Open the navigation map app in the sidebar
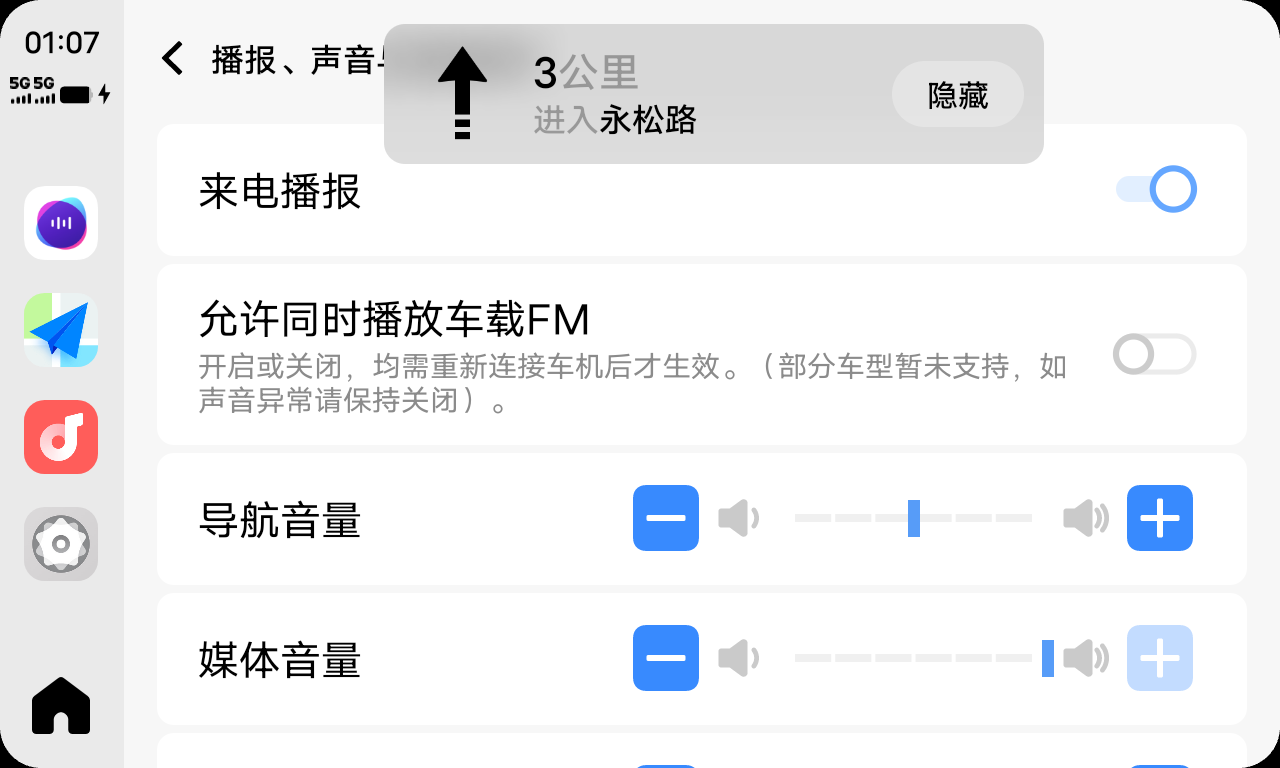This screenshot has width=1280, height=768. (61, 330)
